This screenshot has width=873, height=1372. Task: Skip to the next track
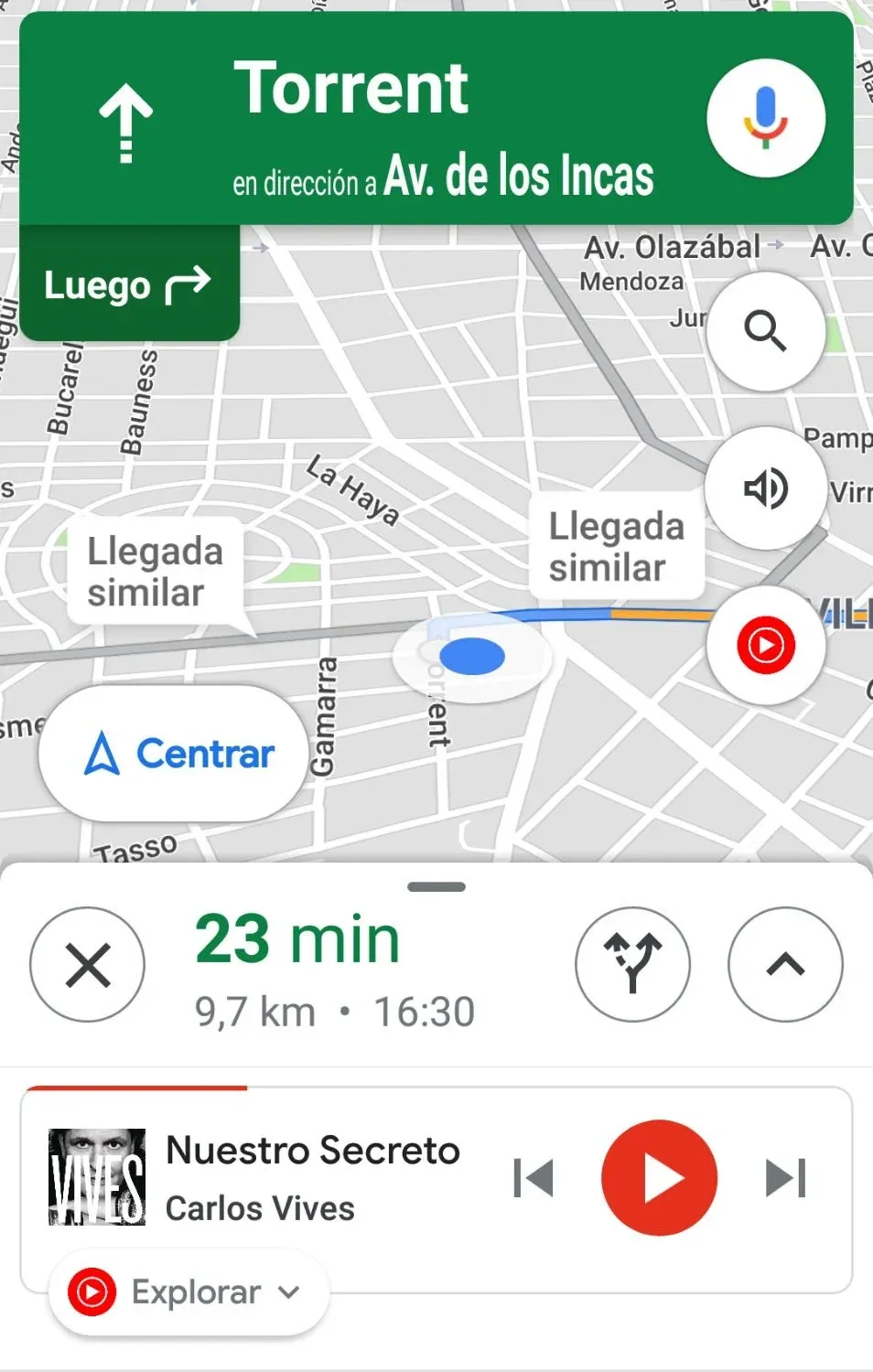point(785,1177)
